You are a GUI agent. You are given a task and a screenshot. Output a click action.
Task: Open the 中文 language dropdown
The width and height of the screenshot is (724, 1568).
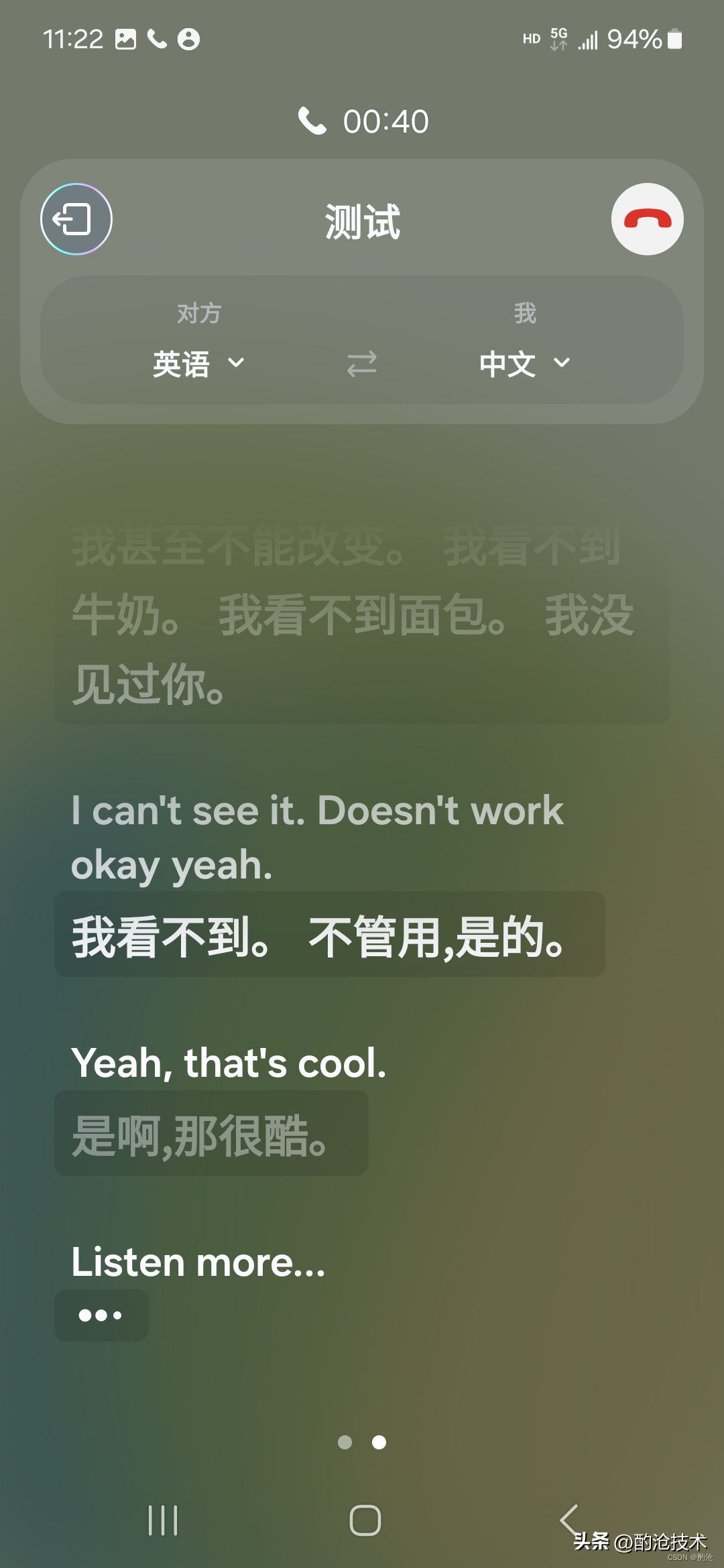click(x=524, y=364)
